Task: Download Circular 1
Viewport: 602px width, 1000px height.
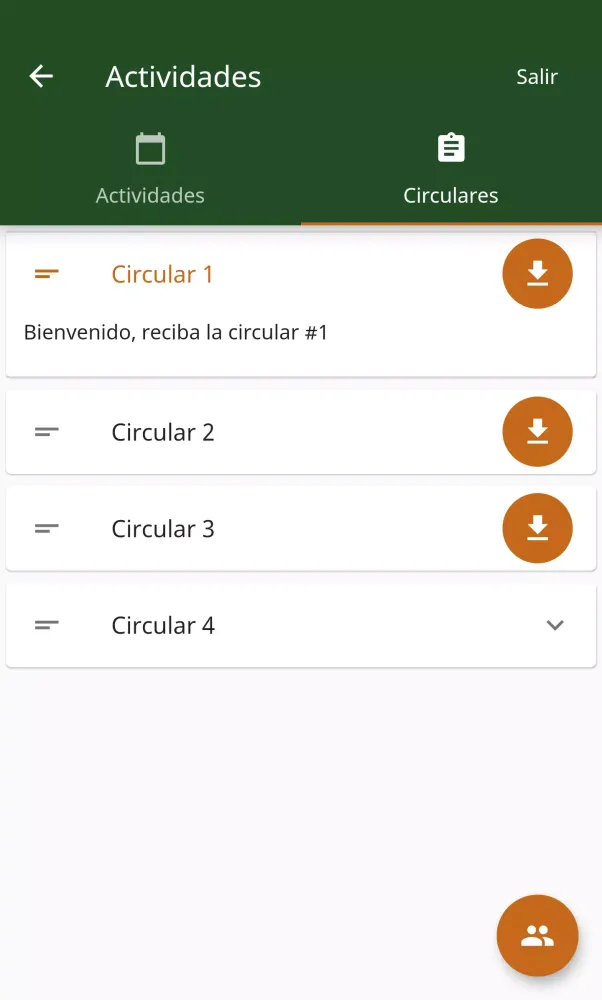Action: click(537, 274)
